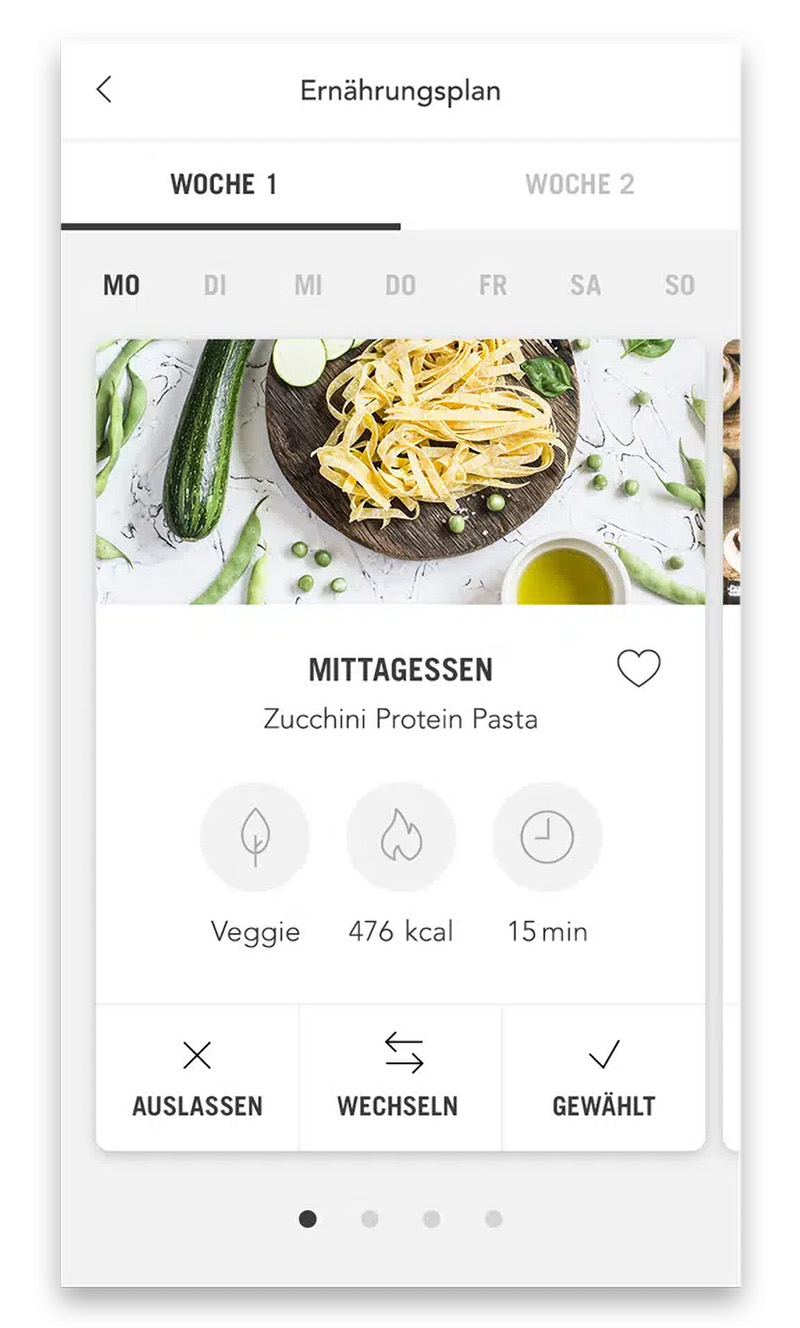The width and height of the screenshot is (800, 1328).
Task: Select the flame calorie icon
Action: pyautogui.click(x=401, y=836)
